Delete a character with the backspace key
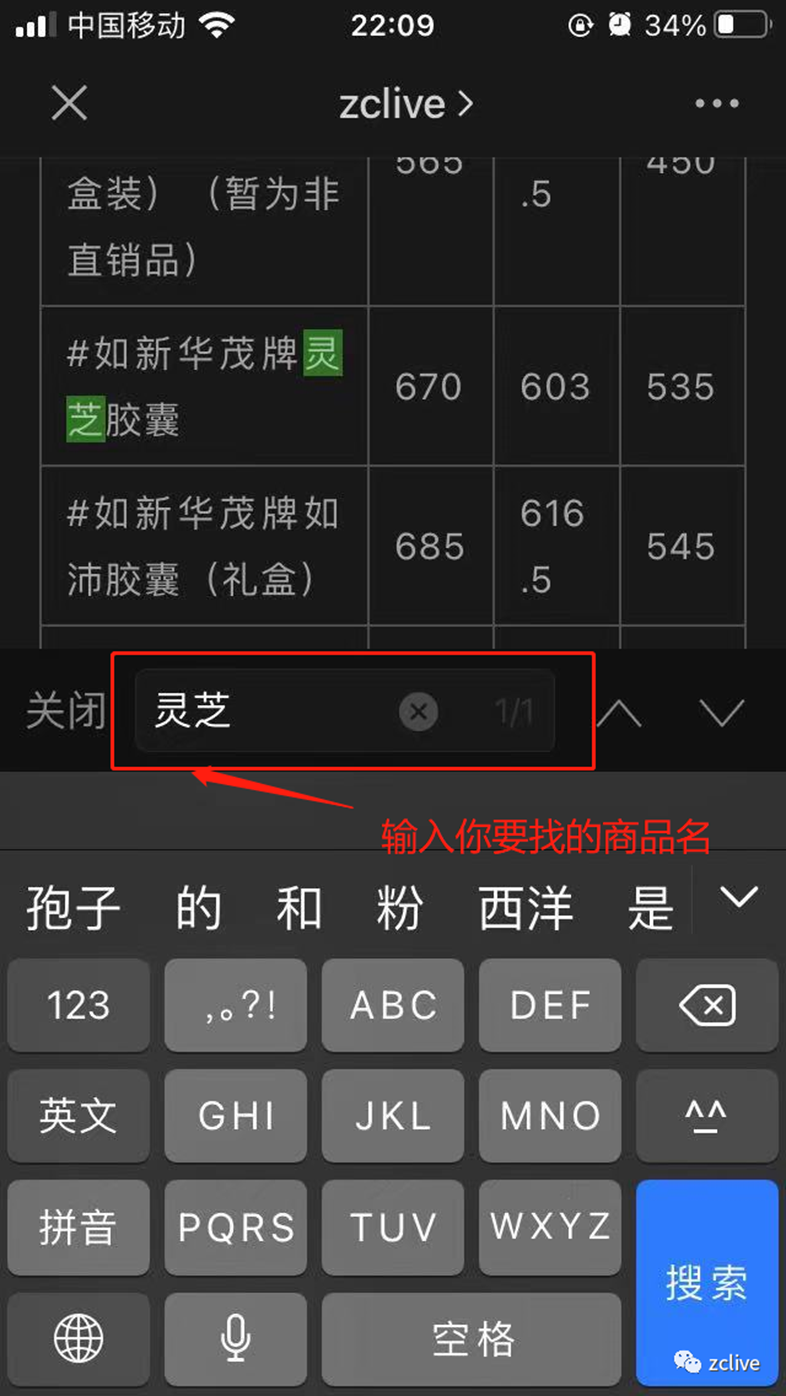The width and height of the screenshot is (786, 1396). click(707, 1006)
